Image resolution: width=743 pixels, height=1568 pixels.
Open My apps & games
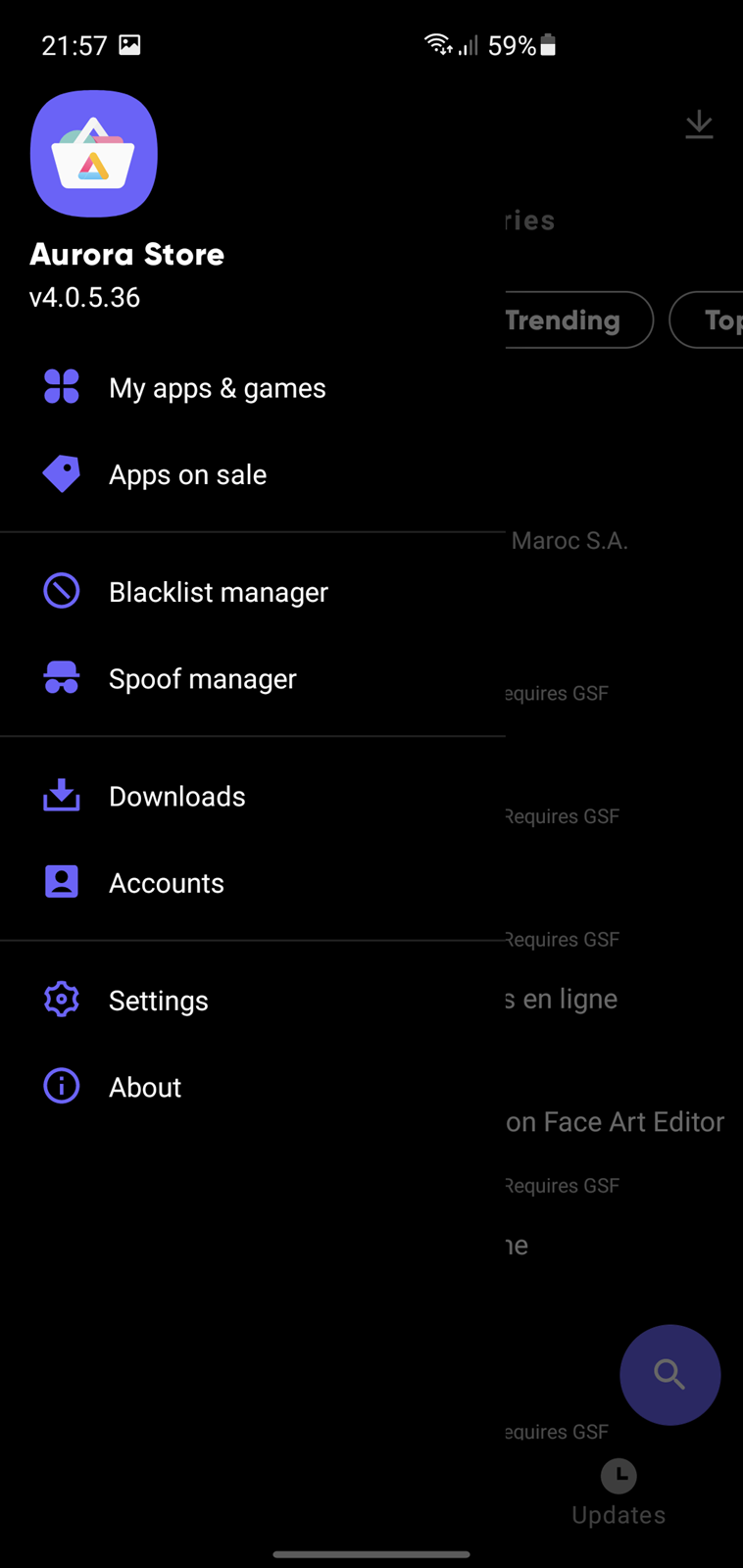(x=253, y=388)
